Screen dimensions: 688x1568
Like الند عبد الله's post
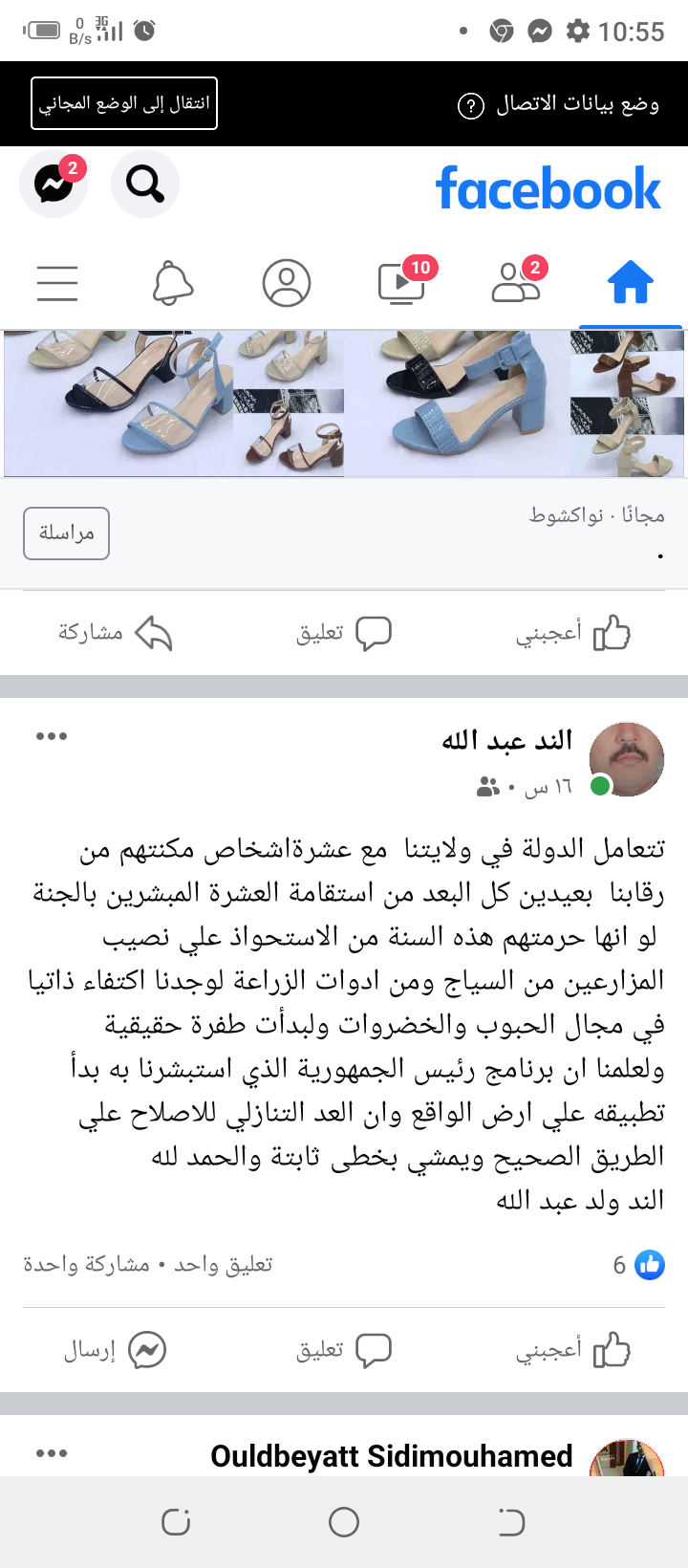pos(573,1350)
